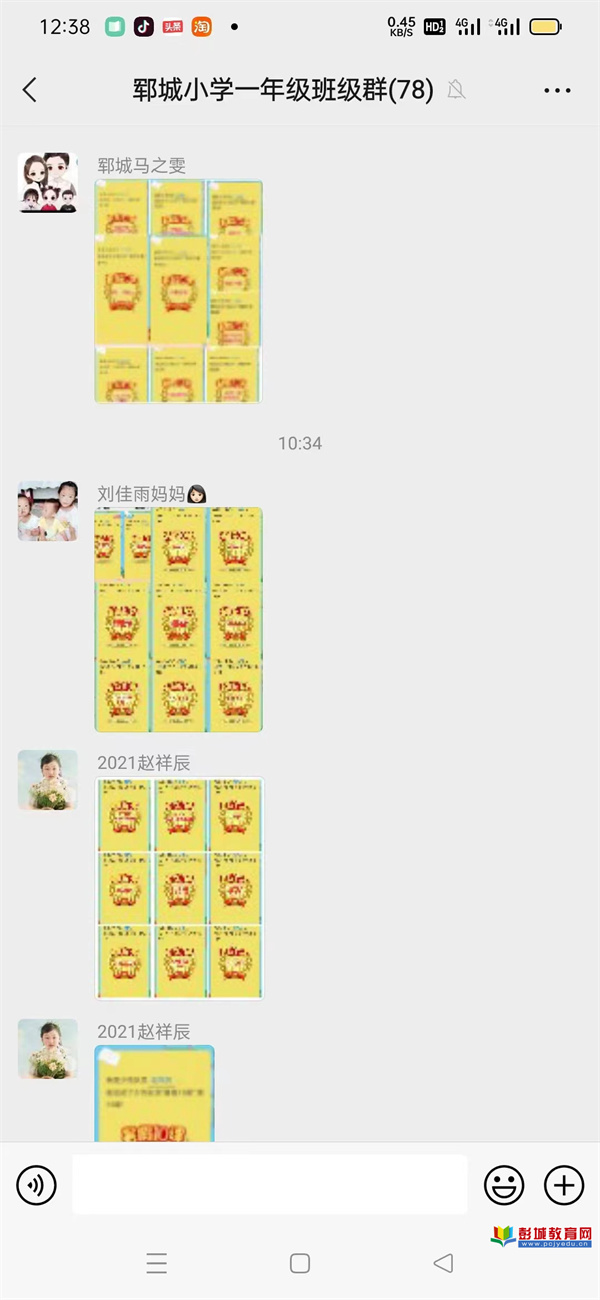Go back from the class group chat
Image resolution: width=600 pixels, height=1300 pixels.
(30, 90)
